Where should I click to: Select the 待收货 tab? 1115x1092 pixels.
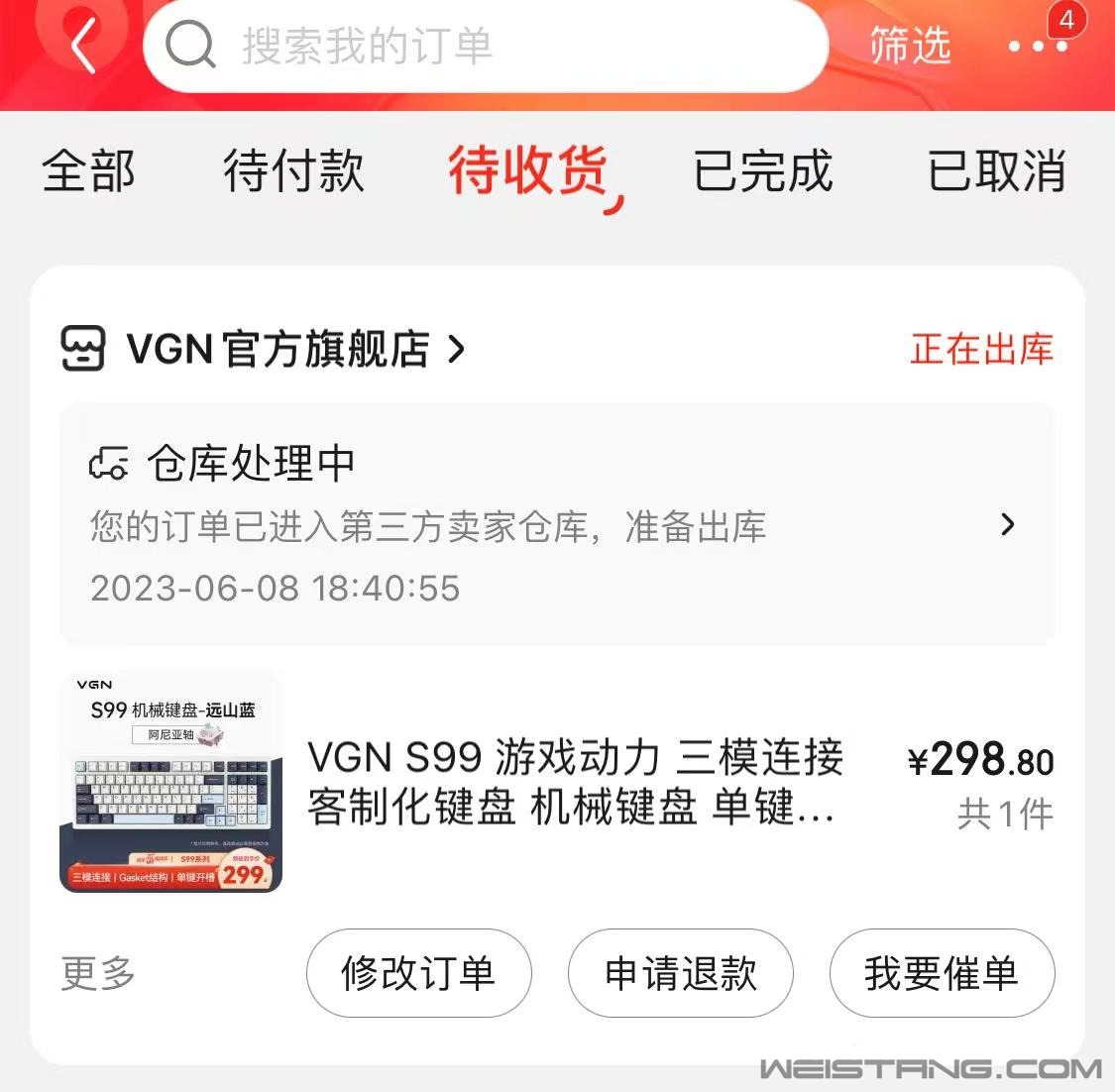pos(527,170)
